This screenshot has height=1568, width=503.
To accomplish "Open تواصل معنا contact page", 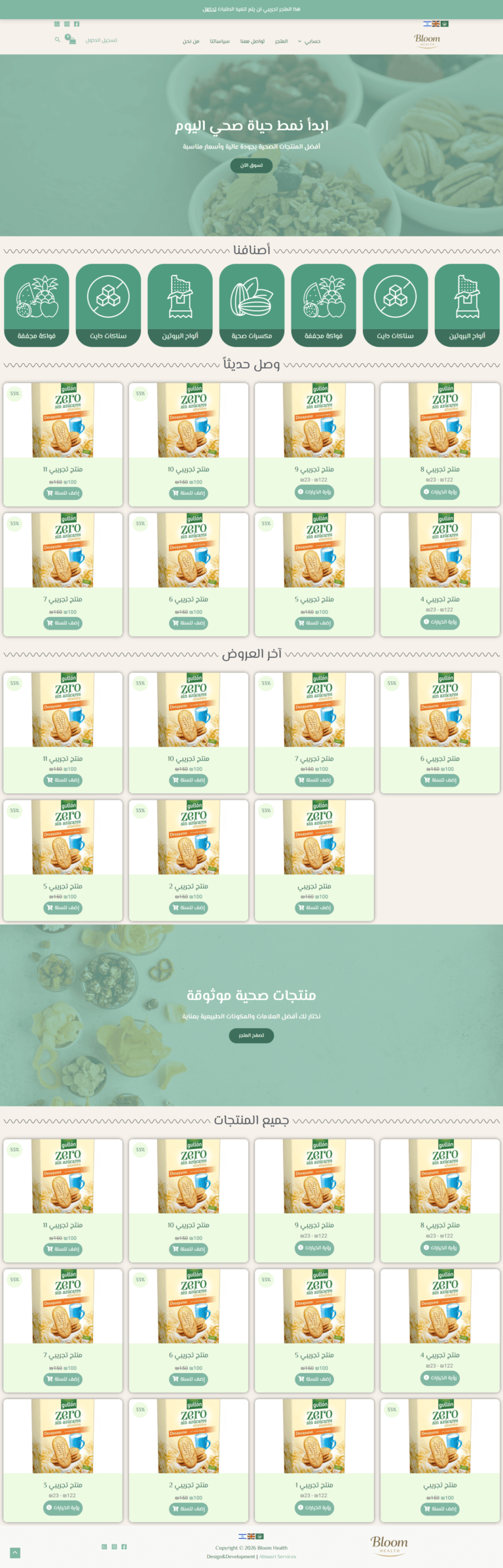I will coord(252,41).
